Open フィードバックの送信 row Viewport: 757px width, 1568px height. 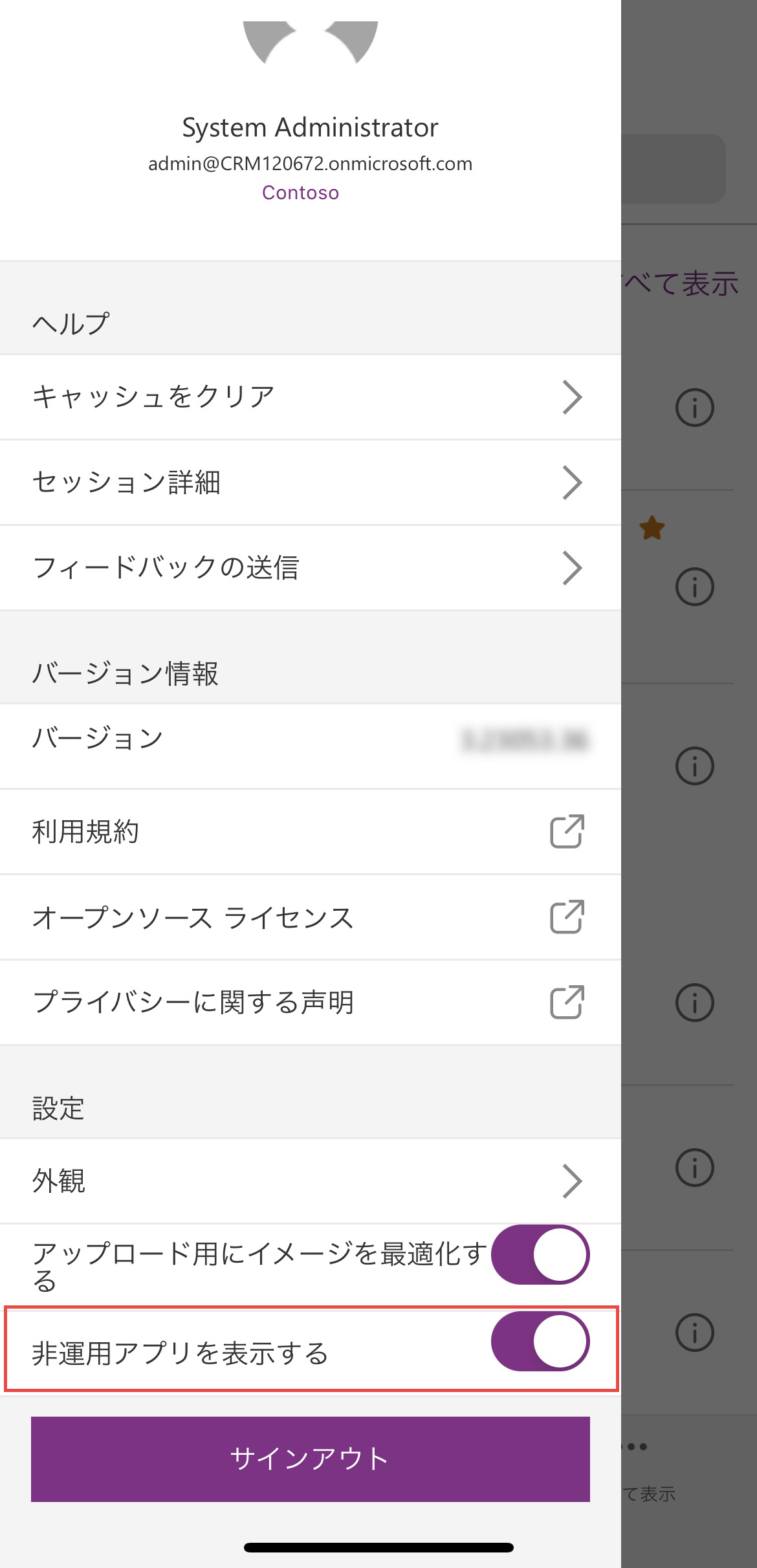coord(309,568)
